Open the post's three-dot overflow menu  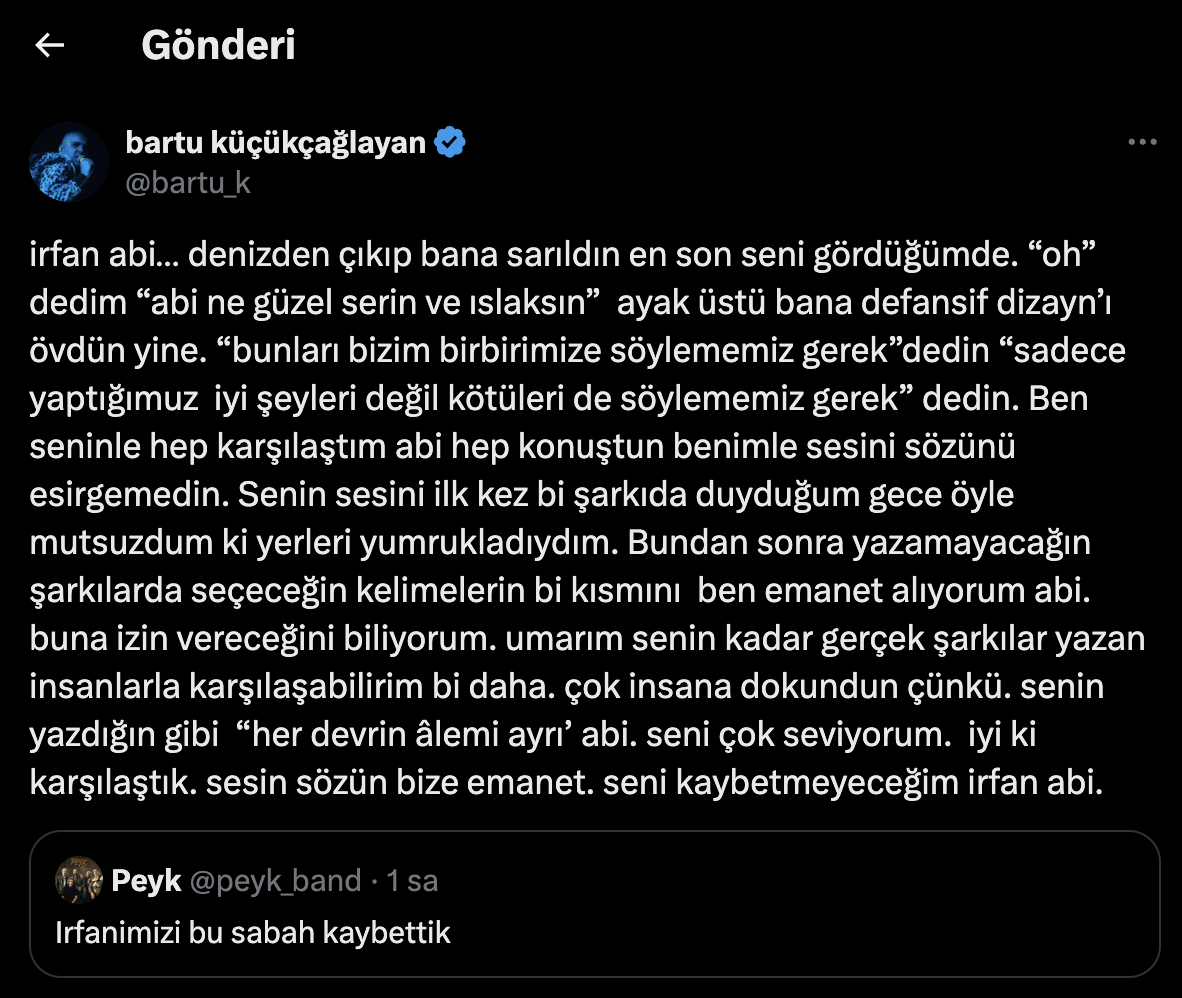pos(1141,143)
